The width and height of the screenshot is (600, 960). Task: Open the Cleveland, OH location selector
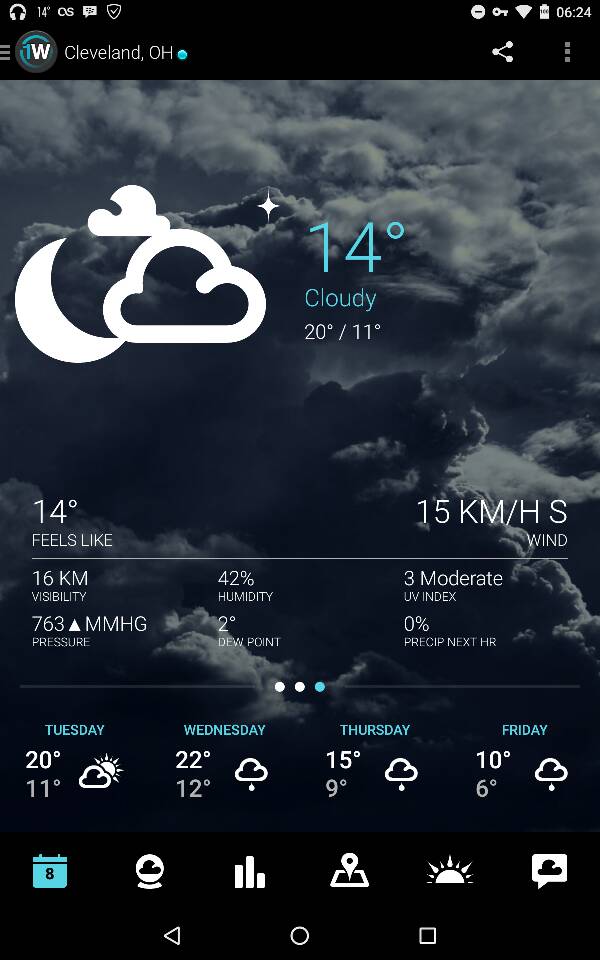[119, 53]
